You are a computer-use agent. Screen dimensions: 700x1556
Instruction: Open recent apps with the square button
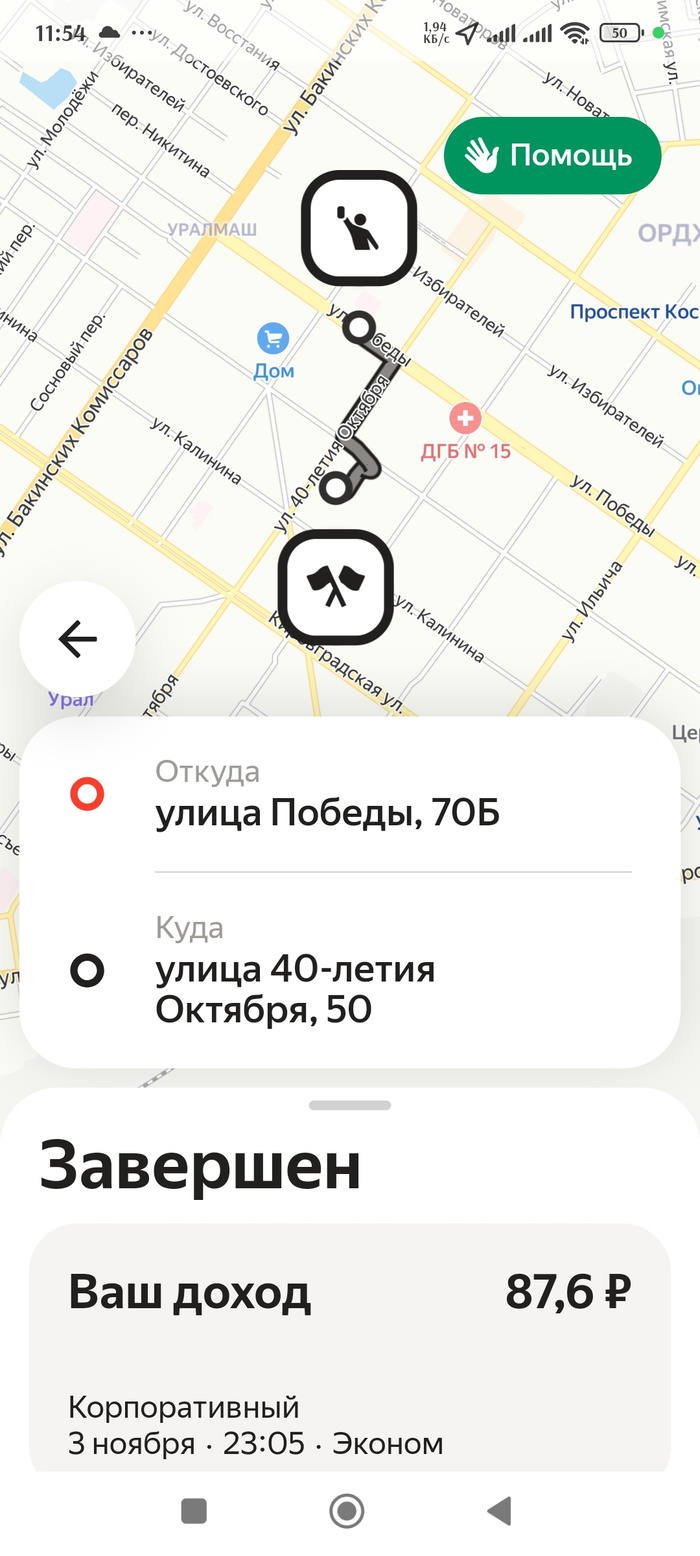pyautogui.click(x=194, y=1510)
